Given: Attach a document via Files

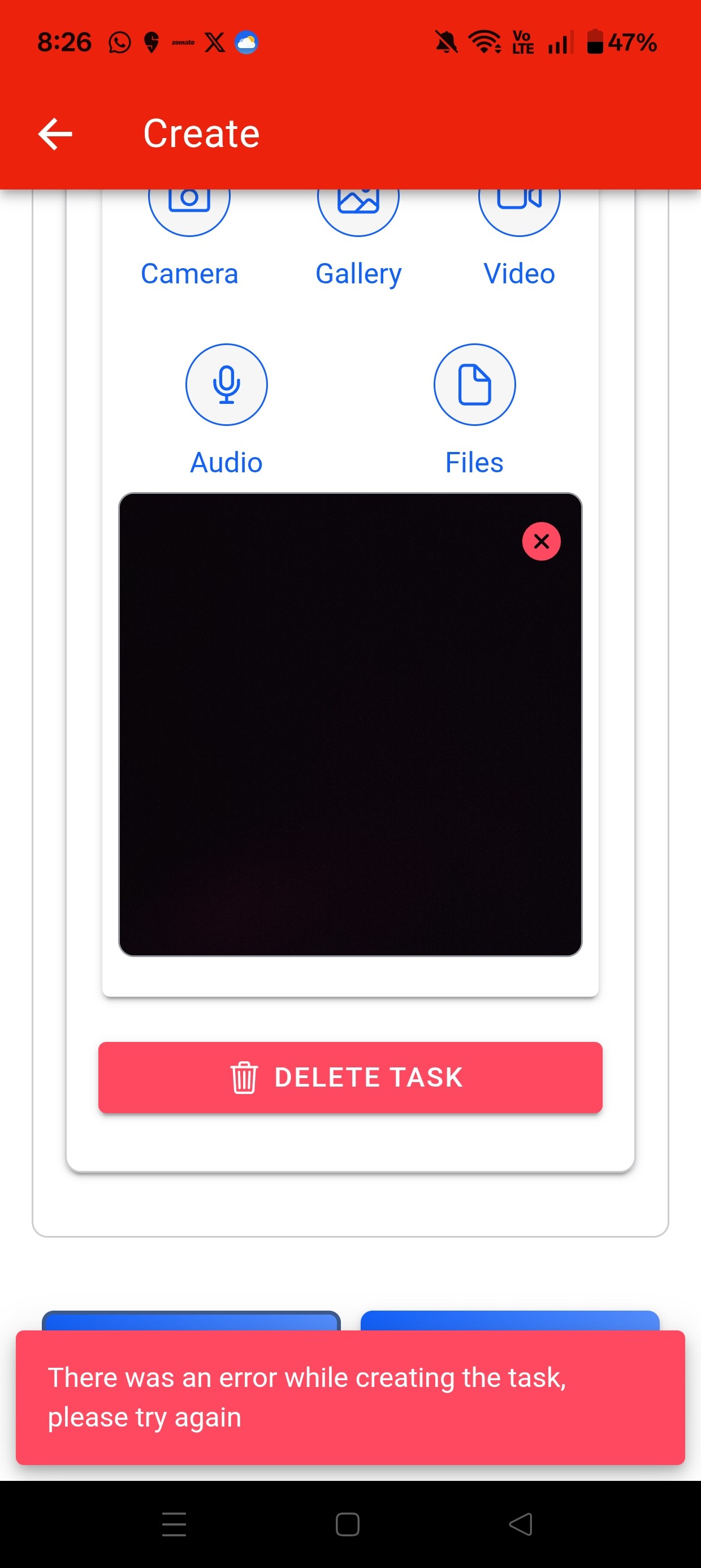Looking at the screenshot, I should (475, 385).
